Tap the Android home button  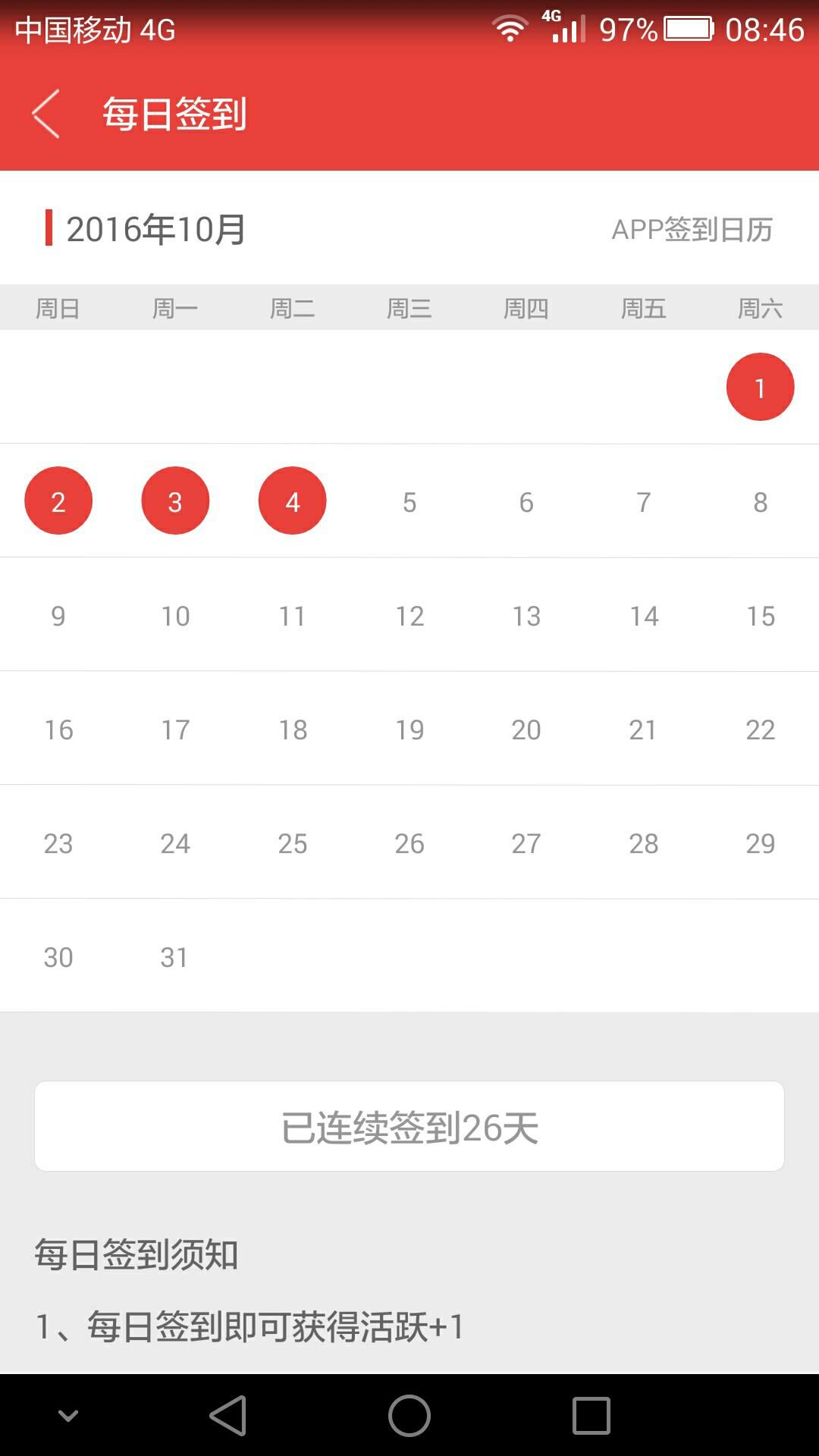point(409,1416)
